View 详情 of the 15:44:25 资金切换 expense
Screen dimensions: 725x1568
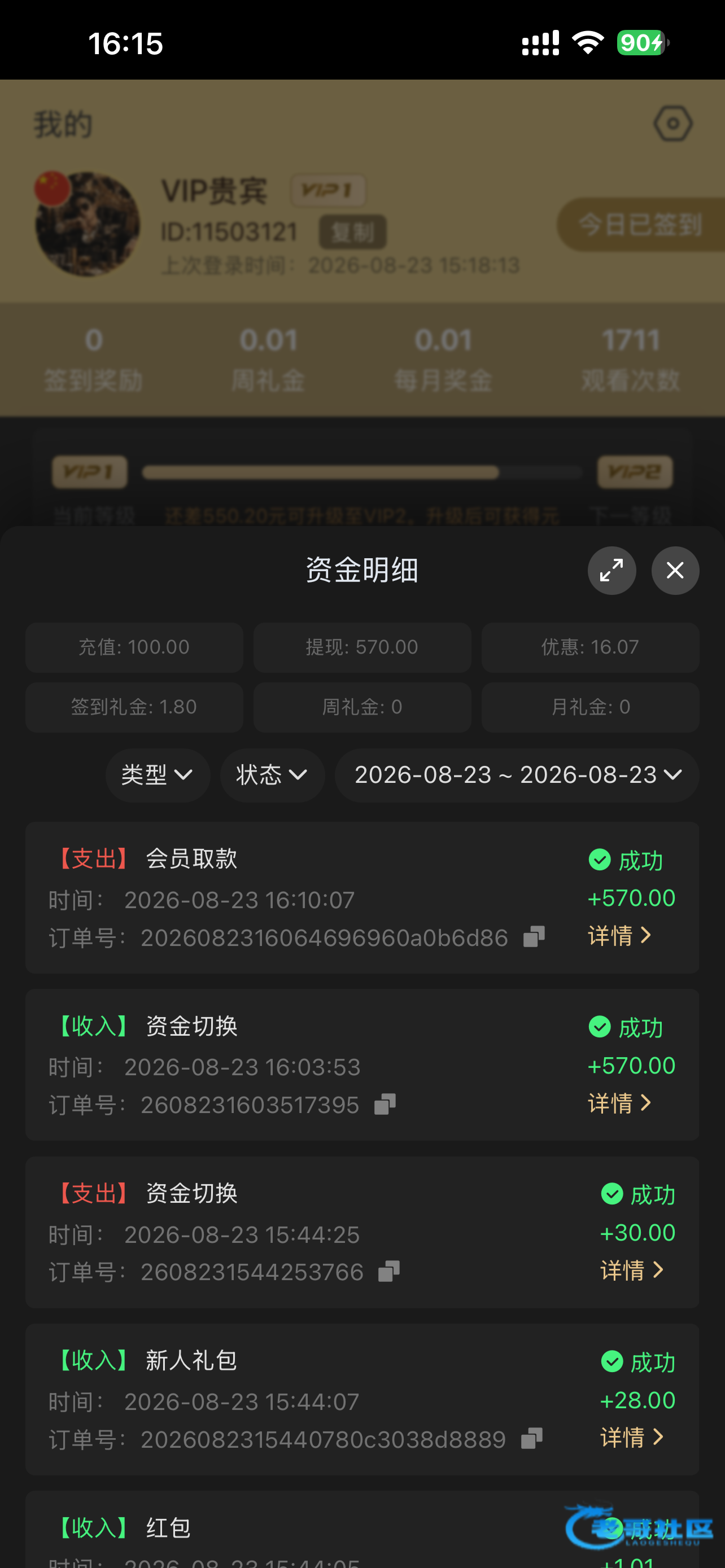[632, 1270]
